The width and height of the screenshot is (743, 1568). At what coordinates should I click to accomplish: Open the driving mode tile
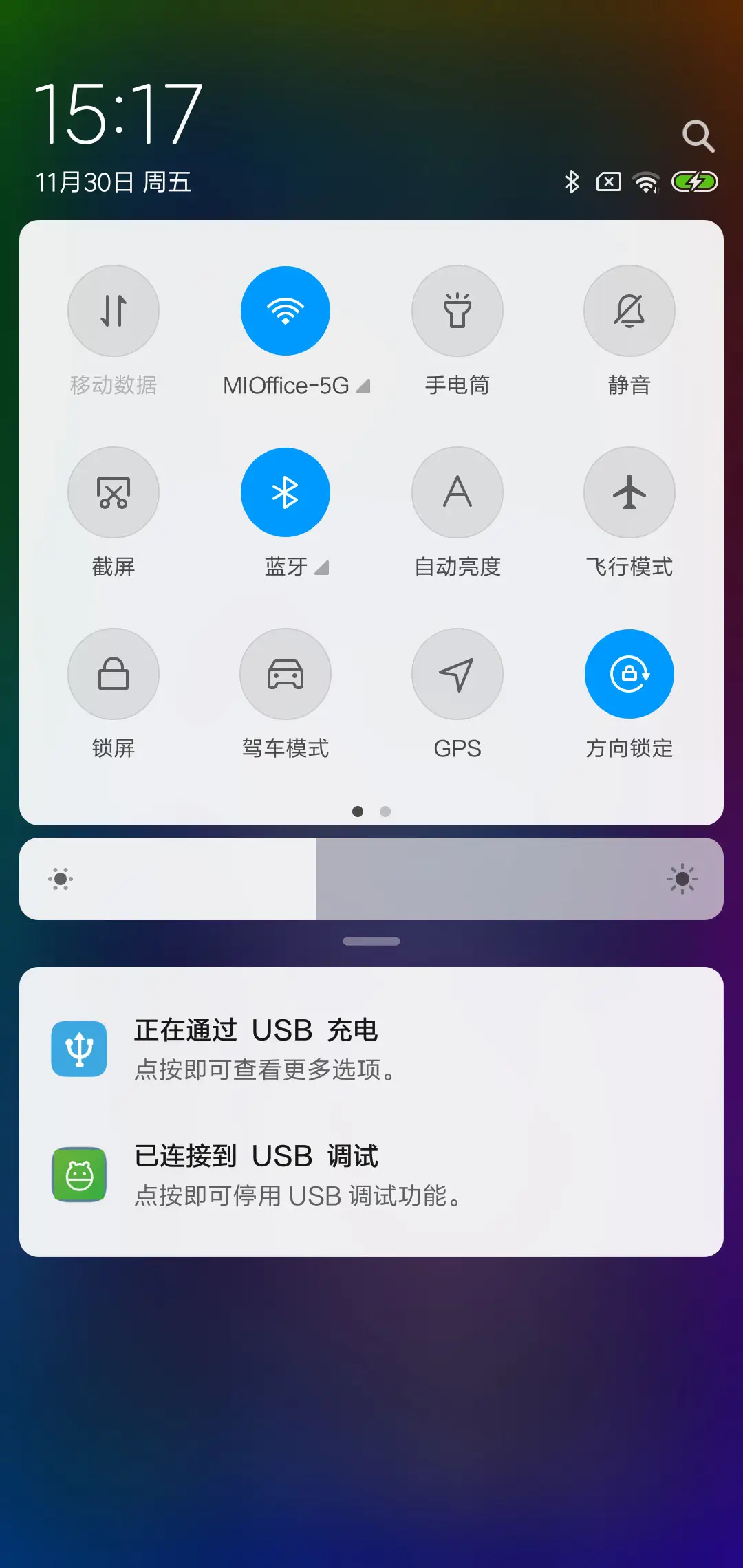pos(286,674)
